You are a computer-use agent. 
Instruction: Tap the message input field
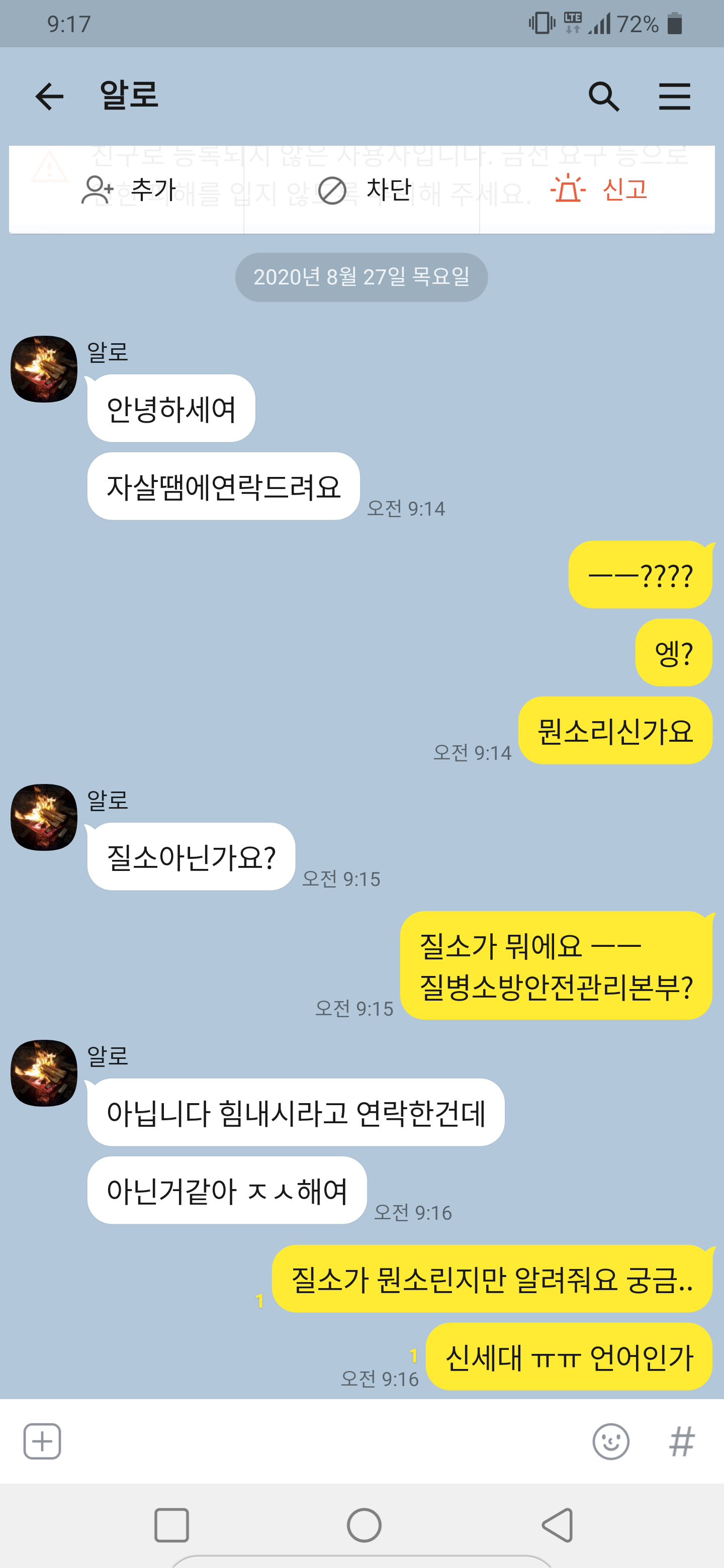pos(323,1441)
